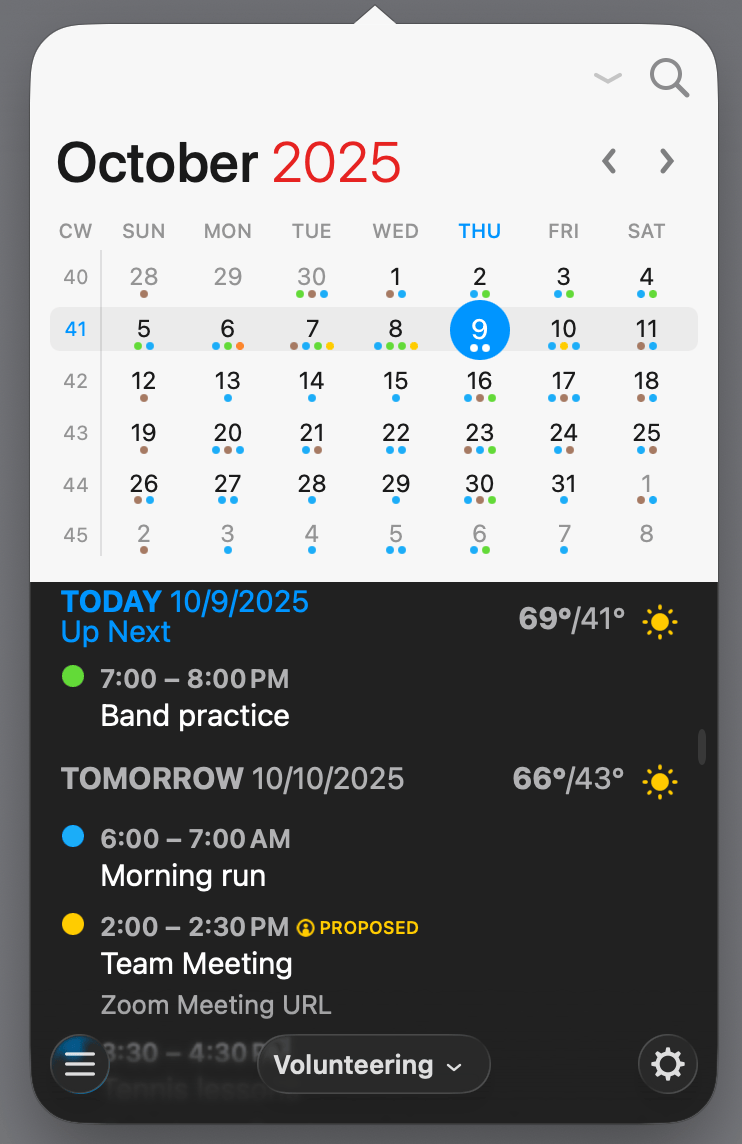This screenshot has height=1144, width=742.
Task: Click the green dot beside Band practice
Action: point(72,676)
